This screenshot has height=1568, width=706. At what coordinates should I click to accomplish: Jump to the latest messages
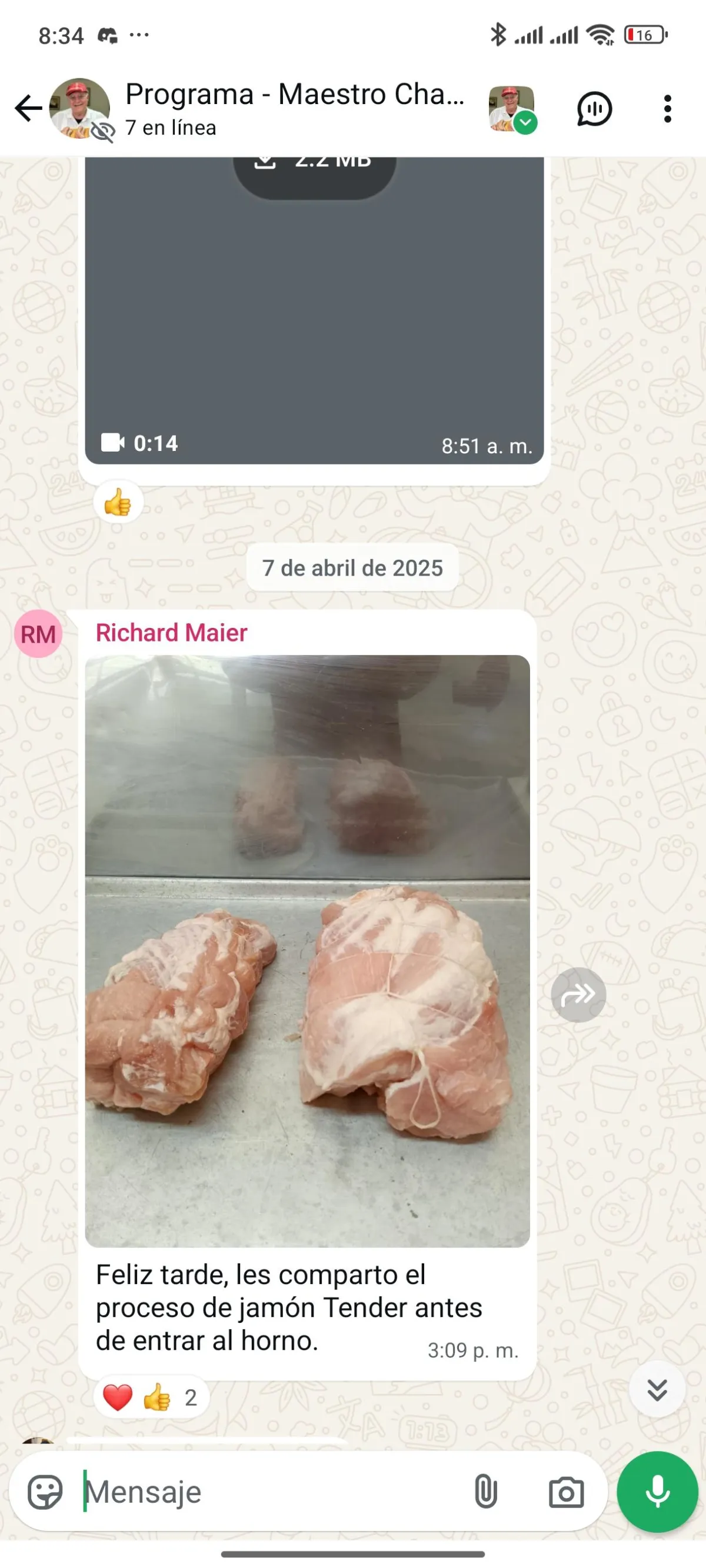pos(657,1390)
